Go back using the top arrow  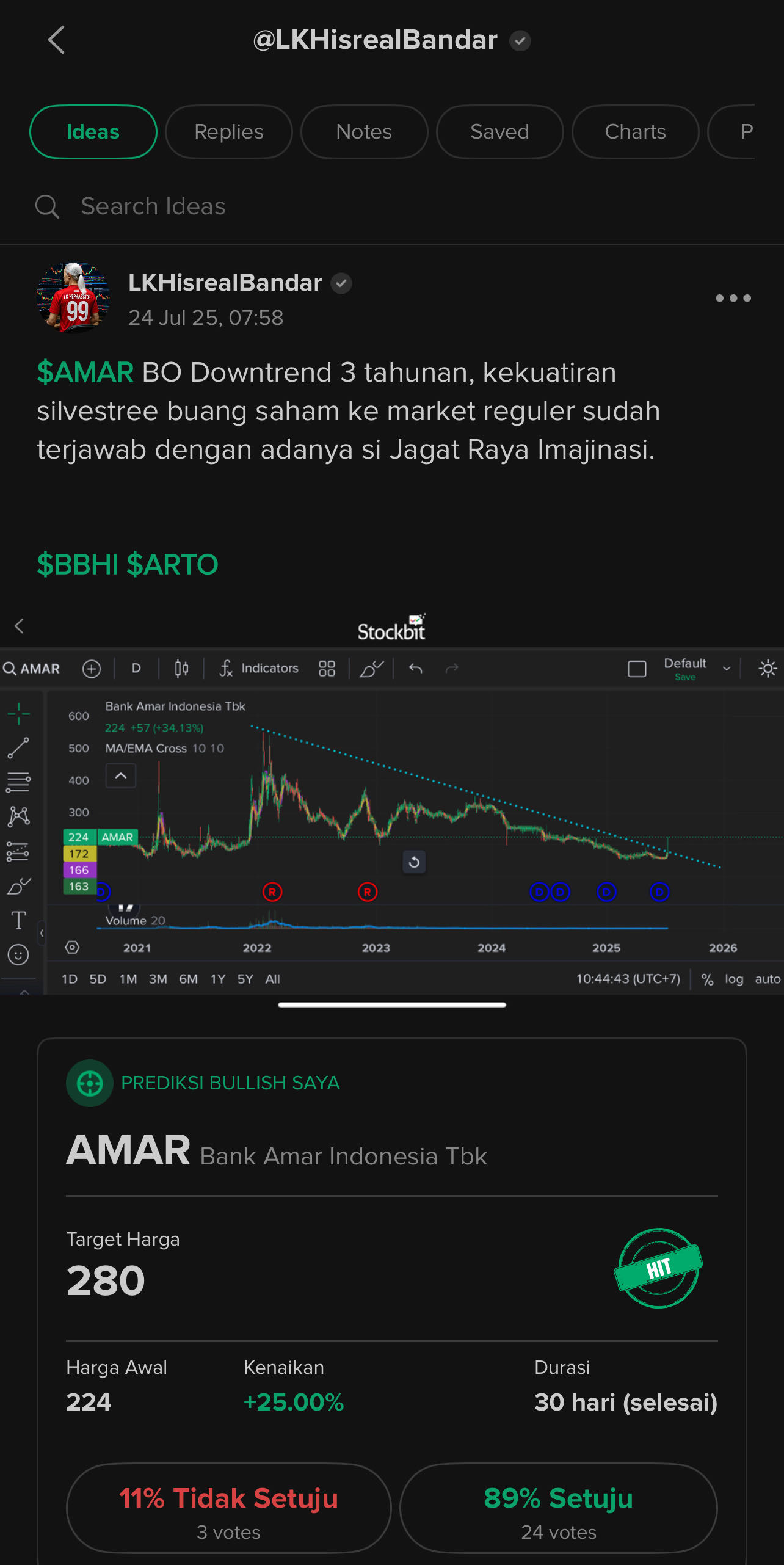point(56,40)
